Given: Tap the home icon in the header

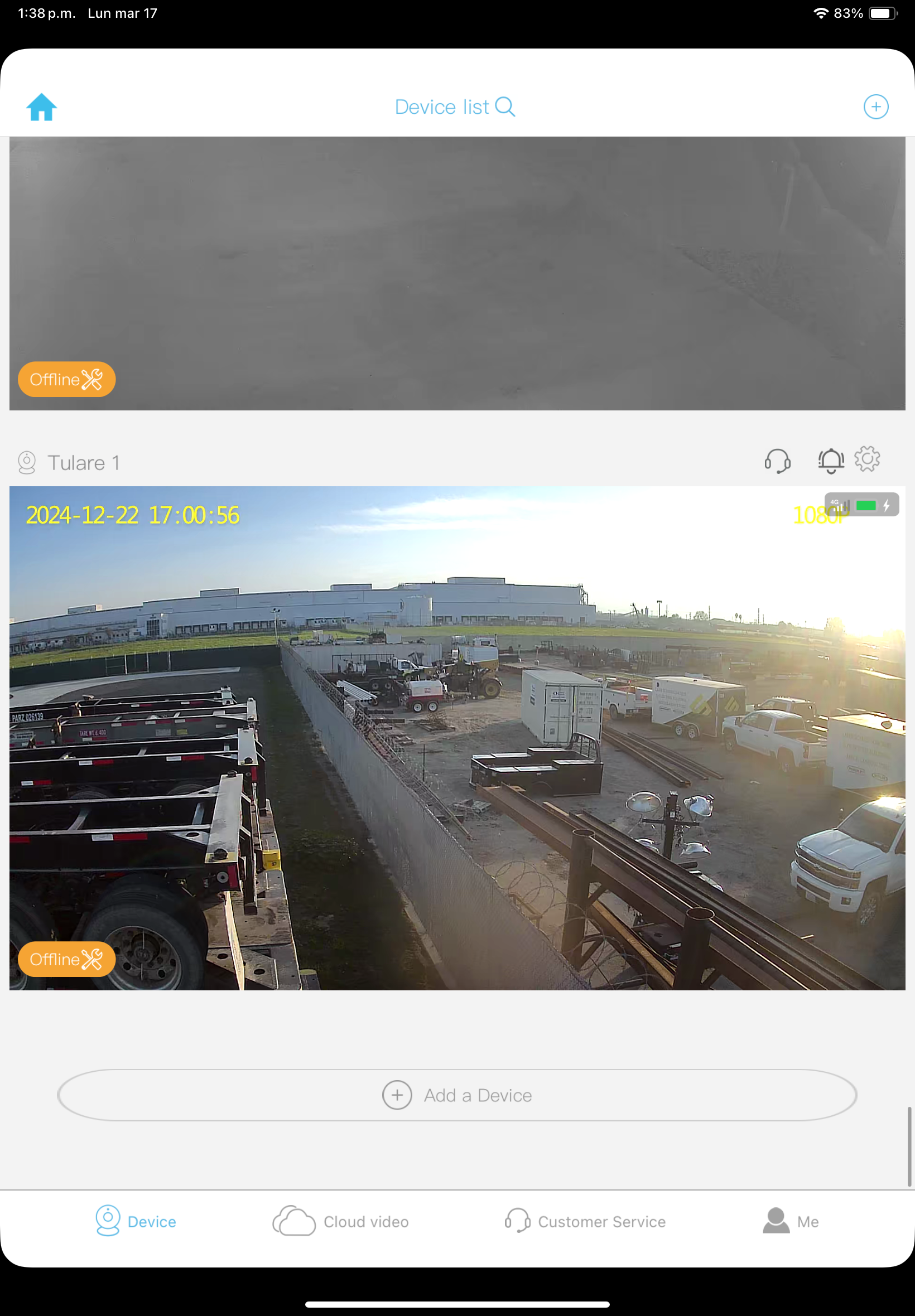Looking at the screenshot, I should [41, 107].
